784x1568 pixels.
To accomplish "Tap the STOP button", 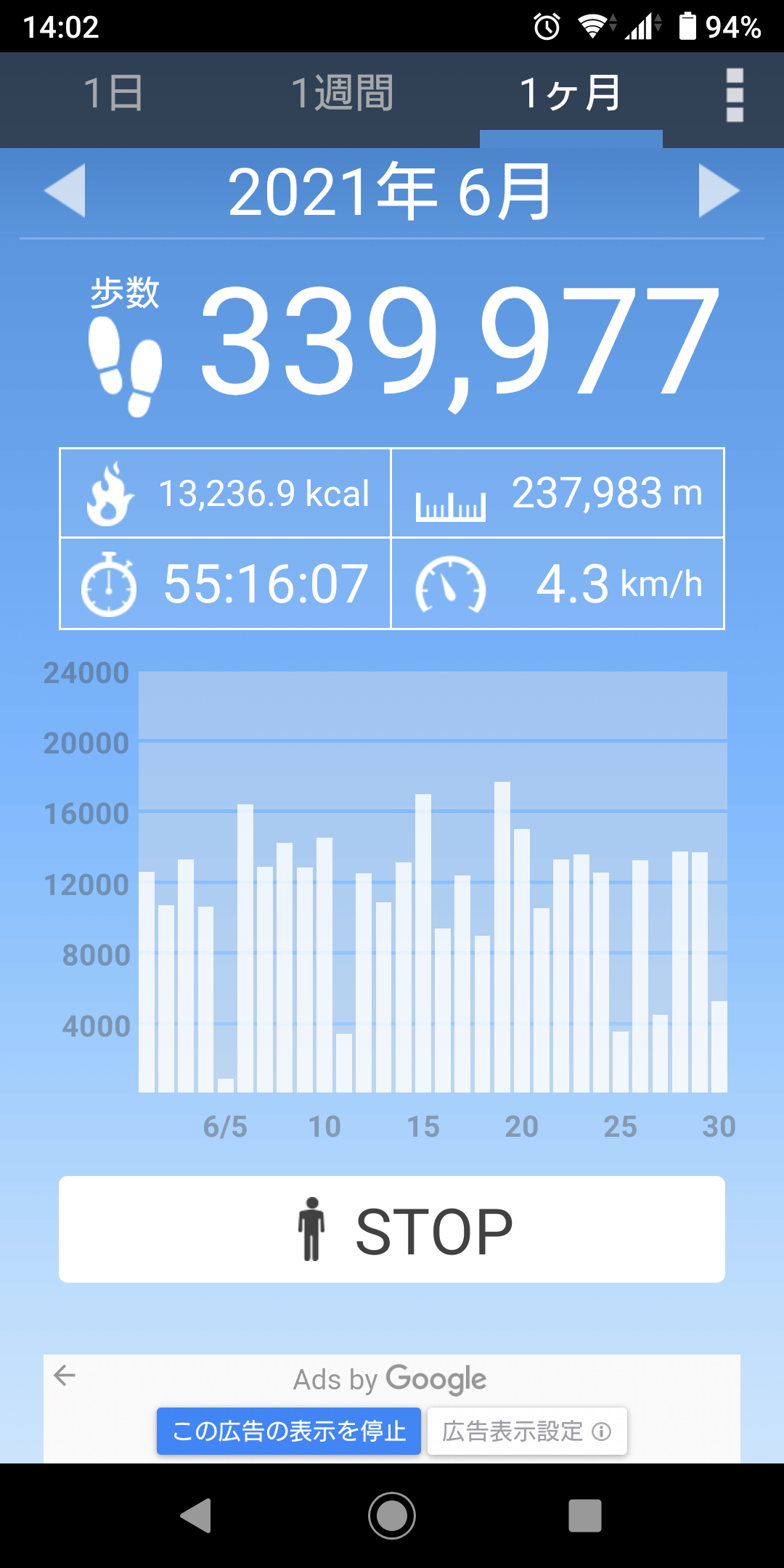I will [x=392, y=1230].
